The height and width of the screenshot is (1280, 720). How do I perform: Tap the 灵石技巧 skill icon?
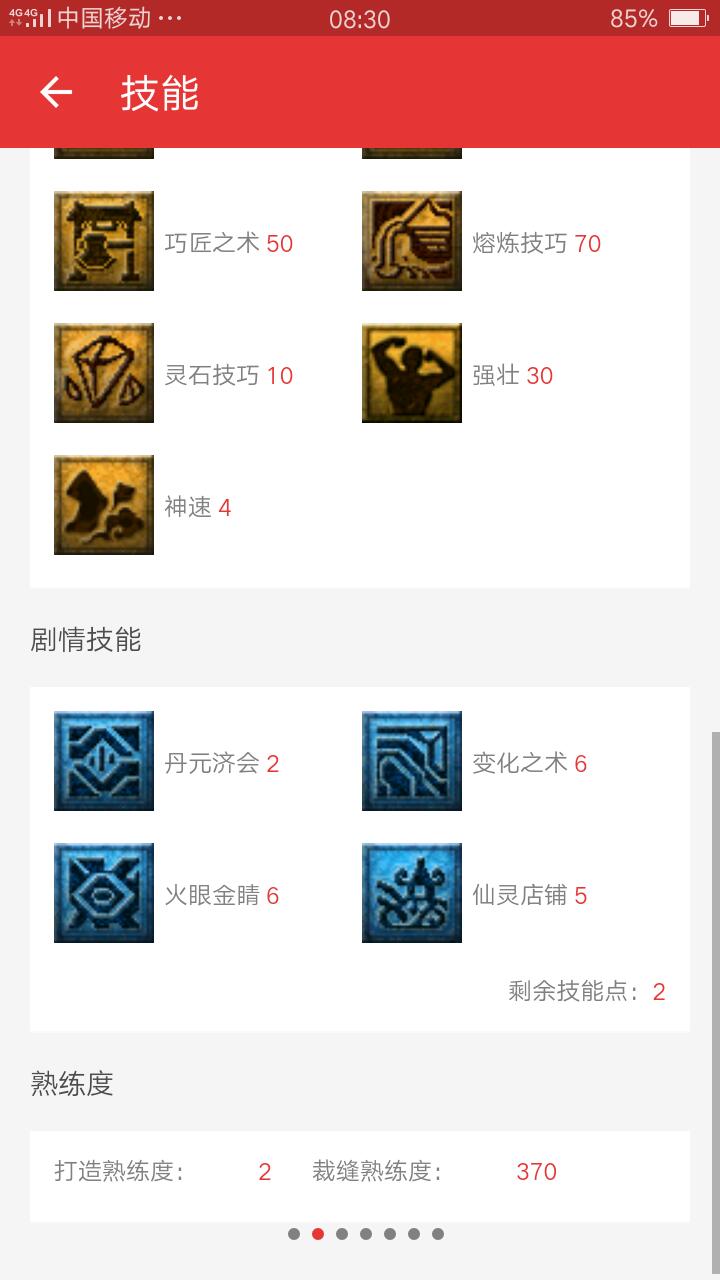[104, 373]
